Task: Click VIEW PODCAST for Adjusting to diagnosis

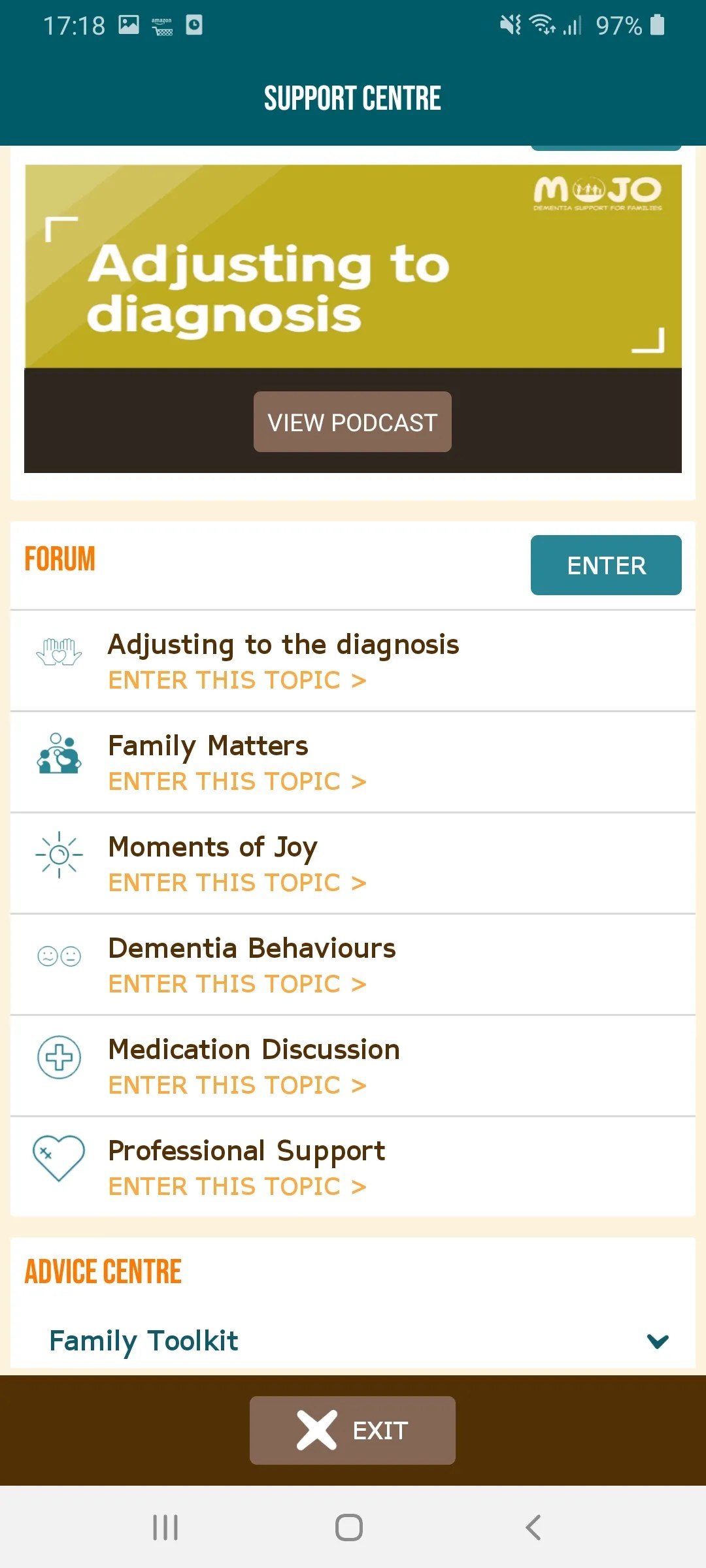Action: 352,421
